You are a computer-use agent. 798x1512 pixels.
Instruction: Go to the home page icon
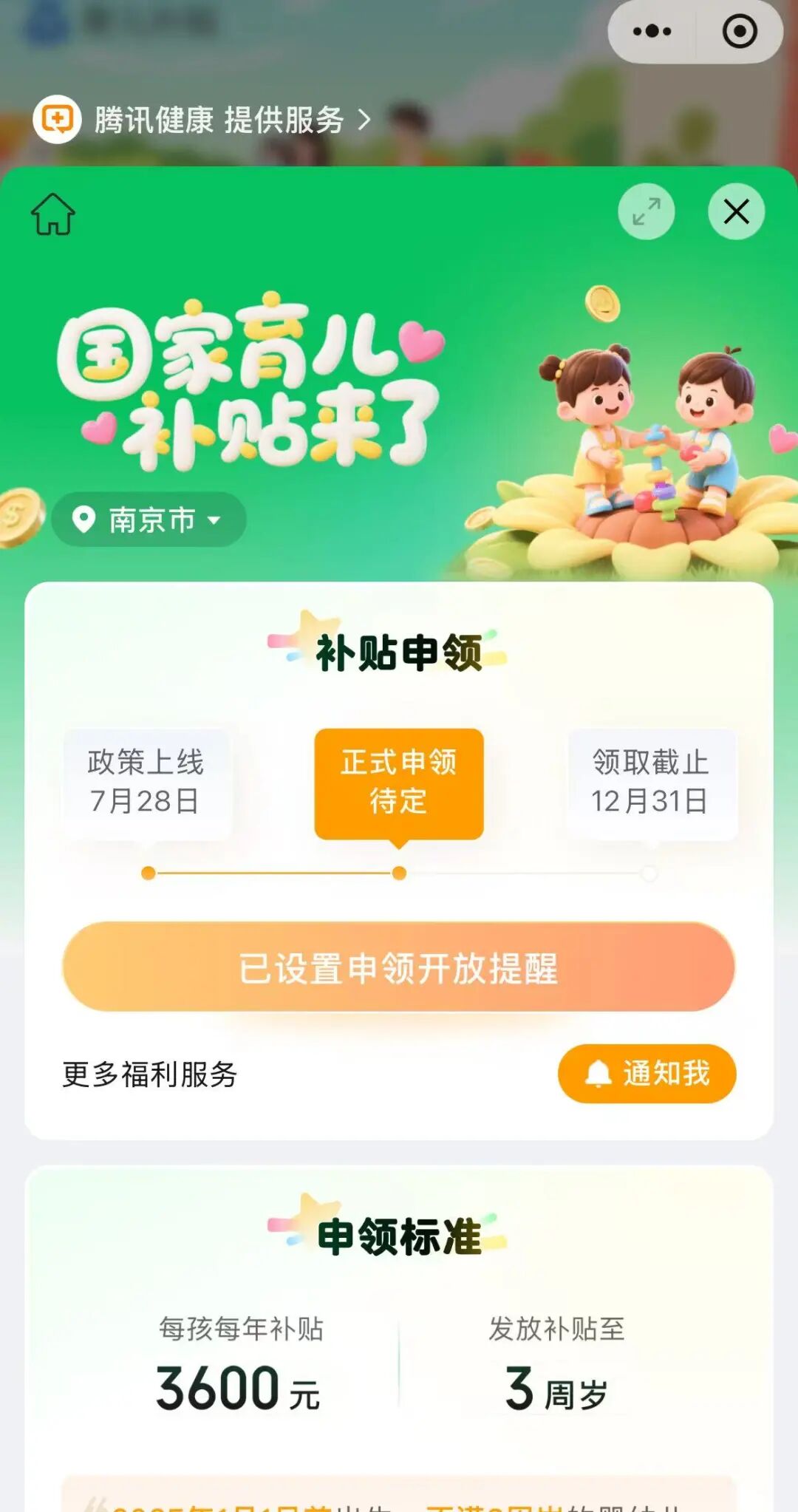pos(53,214)
